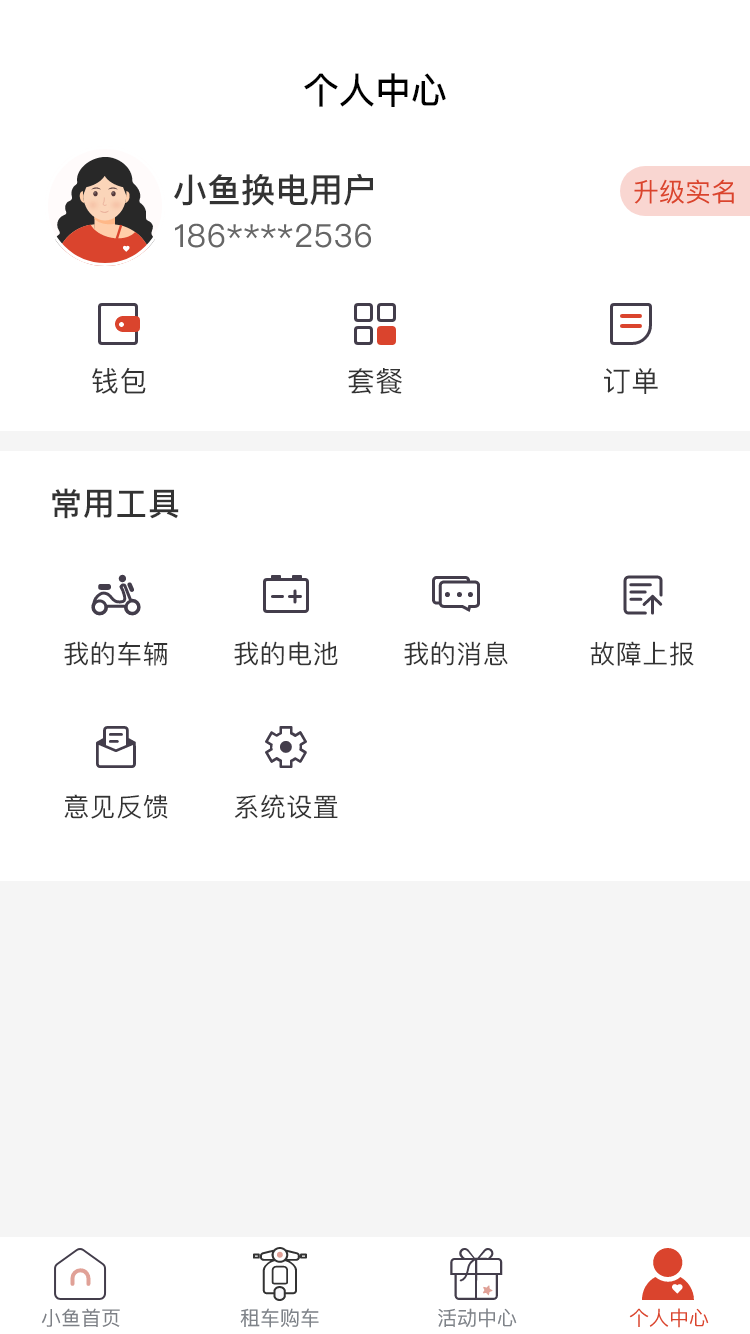Click the username 小鱼换电用户
The image size is (750, 1334).
tap(274, 189)
